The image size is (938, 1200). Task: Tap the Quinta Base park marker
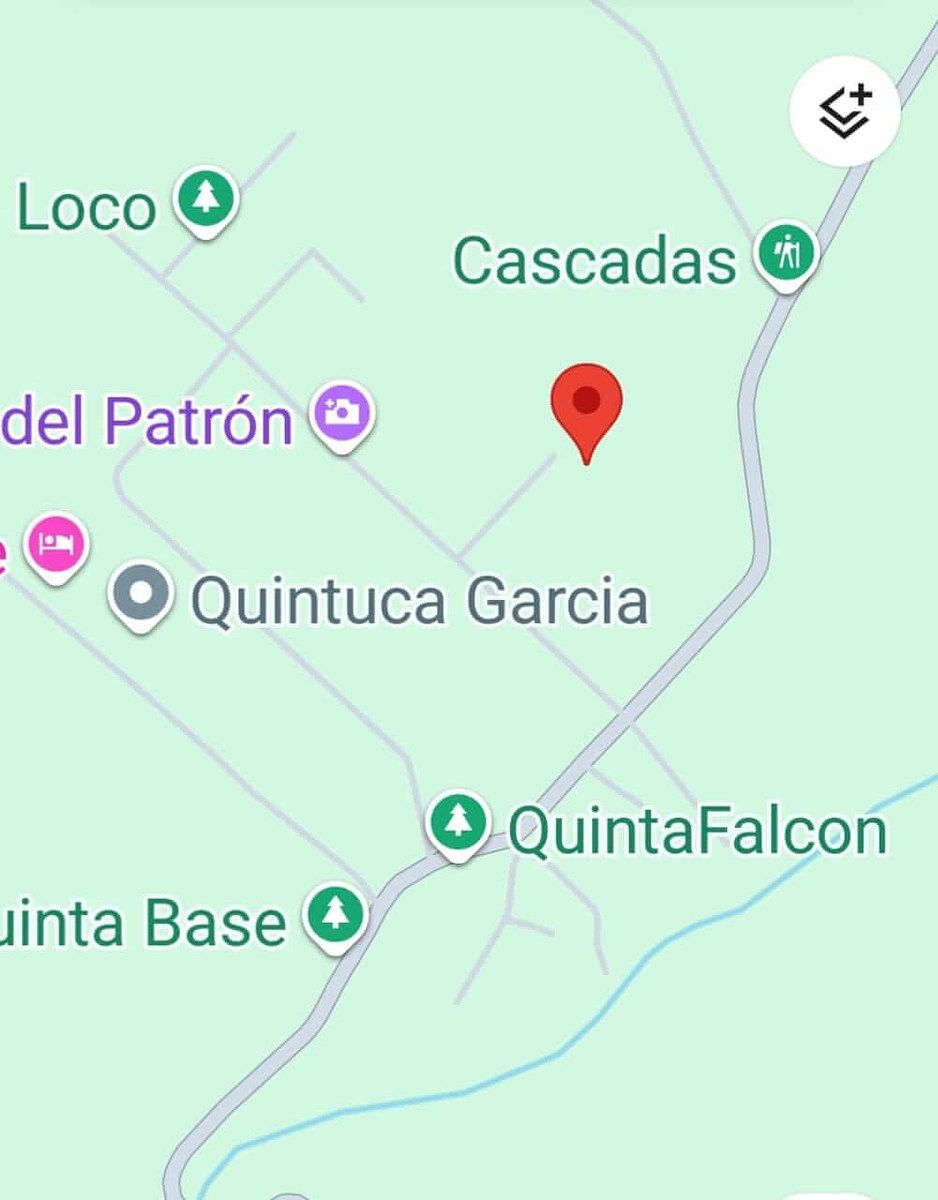[x=336, y=914]
